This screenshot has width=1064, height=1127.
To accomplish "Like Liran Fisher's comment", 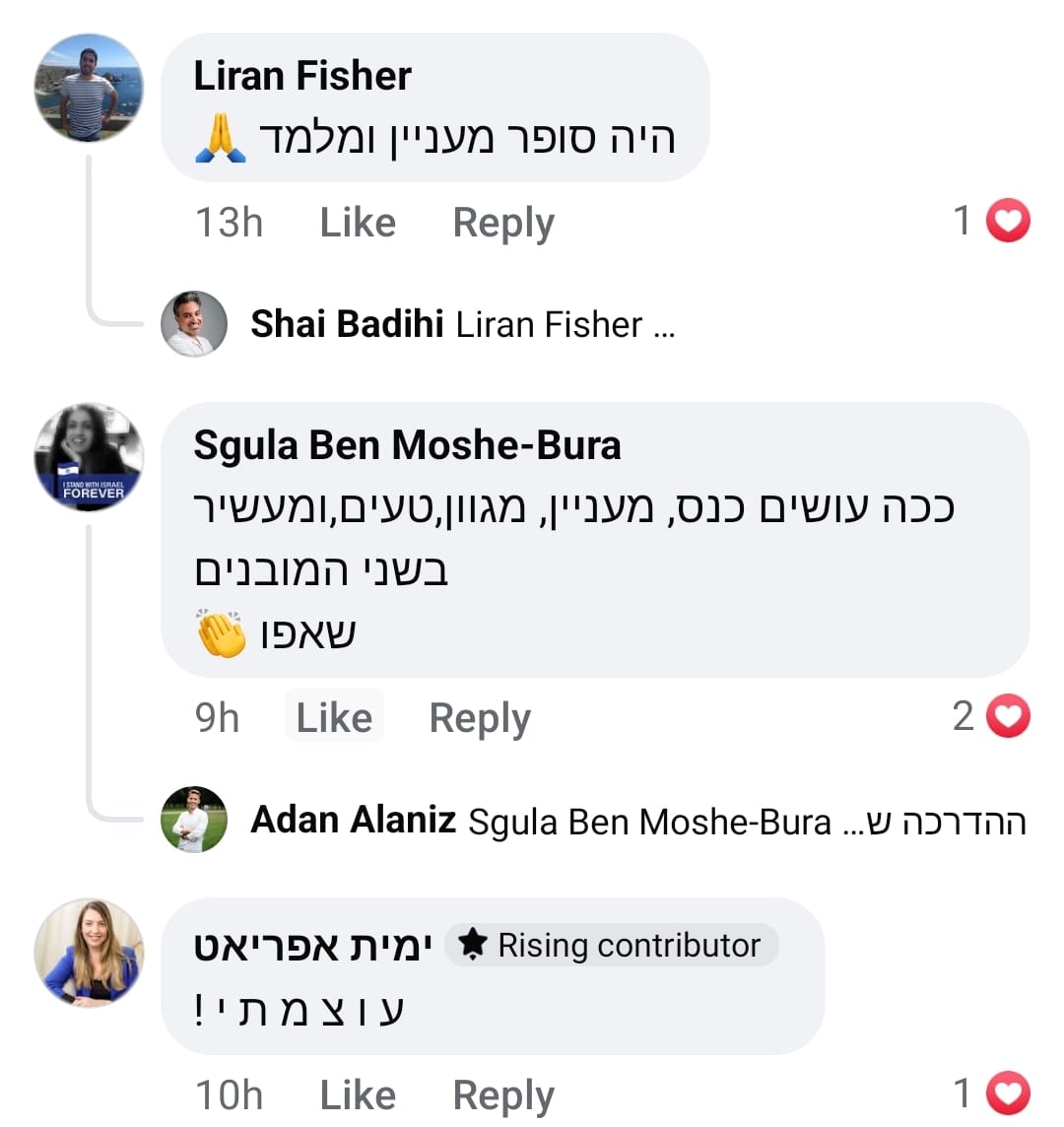I will (357, 223).
